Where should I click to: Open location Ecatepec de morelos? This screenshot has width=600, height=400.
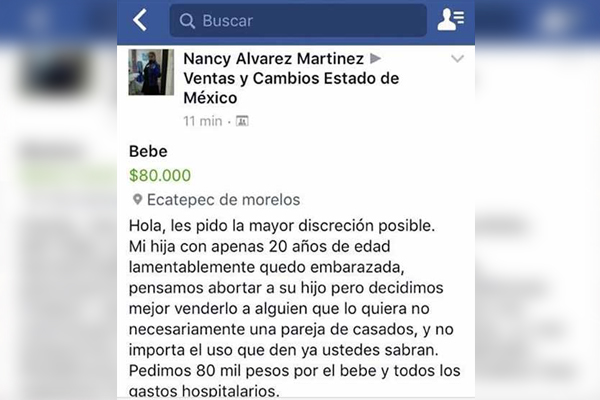tap(224, 200)
